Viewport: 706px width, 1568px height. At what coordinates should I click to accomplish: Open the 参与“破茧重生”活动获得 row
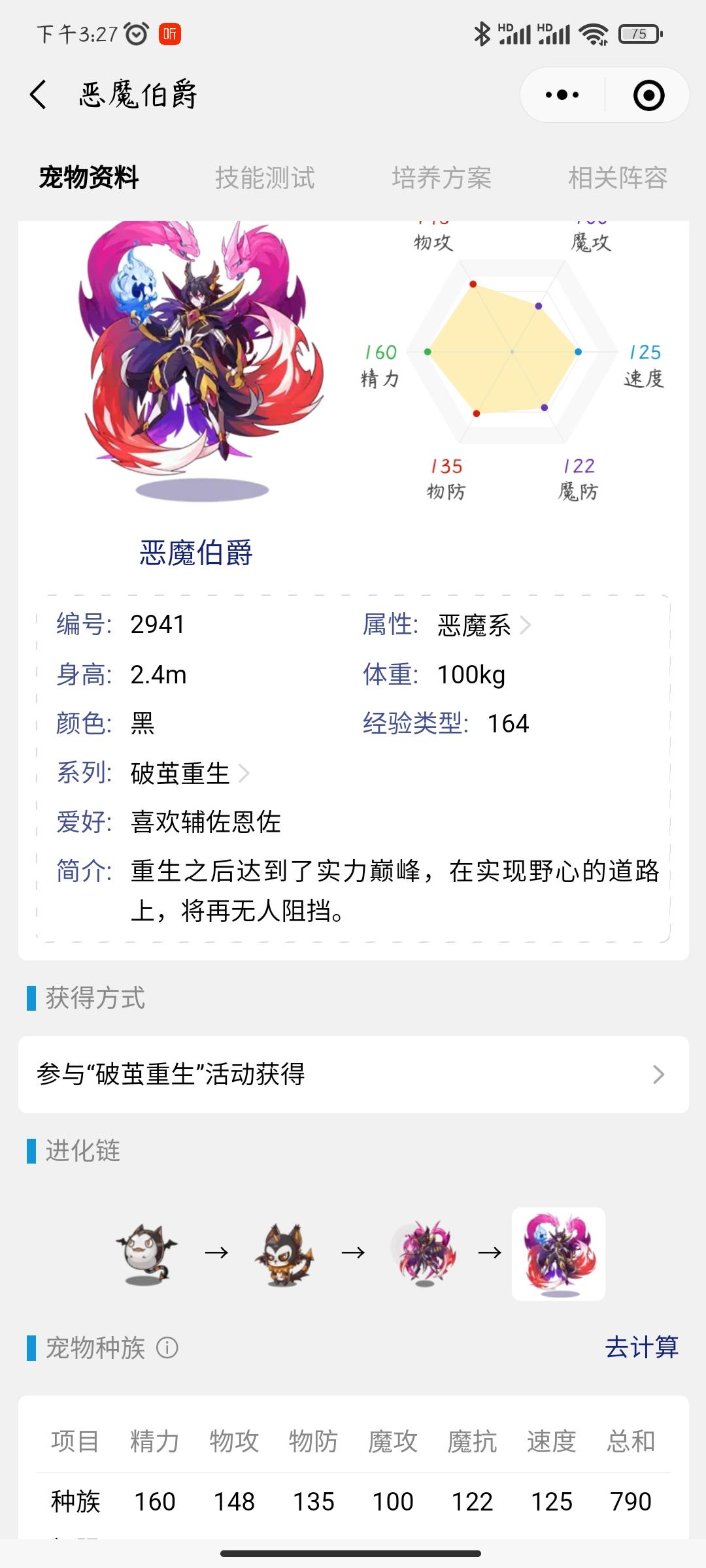[353, 1074]
